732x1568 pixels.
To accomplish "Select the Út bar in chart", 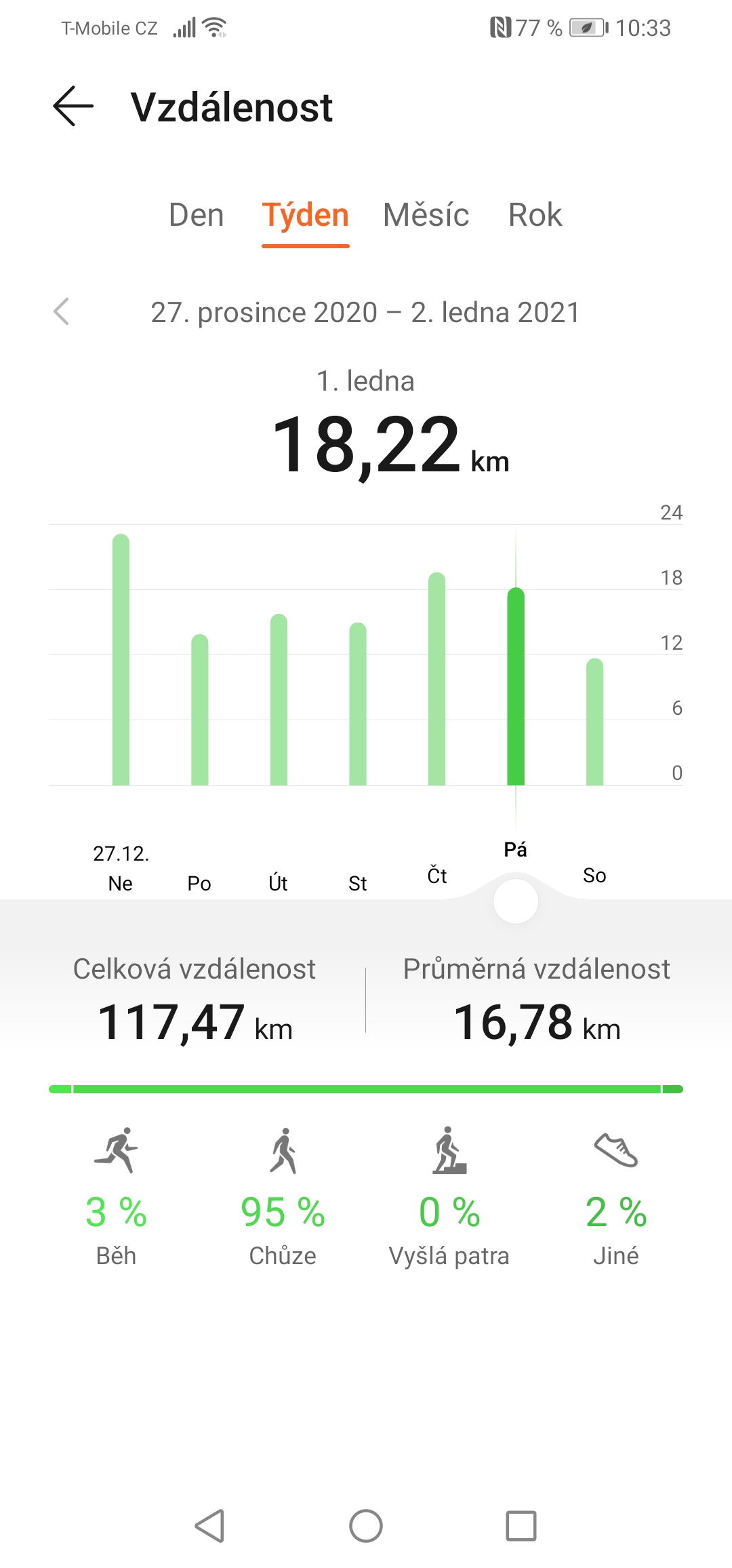I will coord(279,699).
